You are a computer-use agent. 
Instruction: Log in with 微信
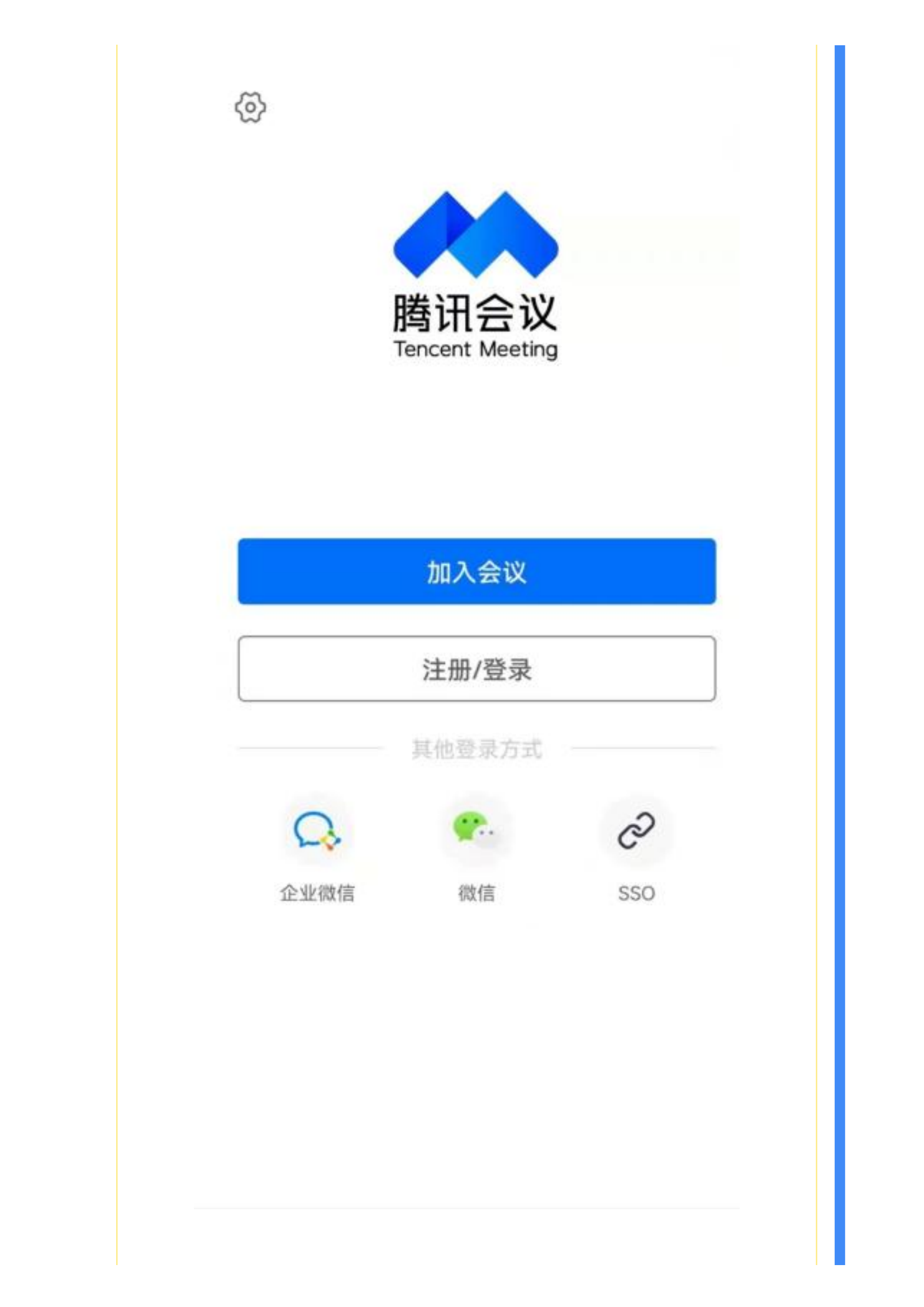coord(476,831)
